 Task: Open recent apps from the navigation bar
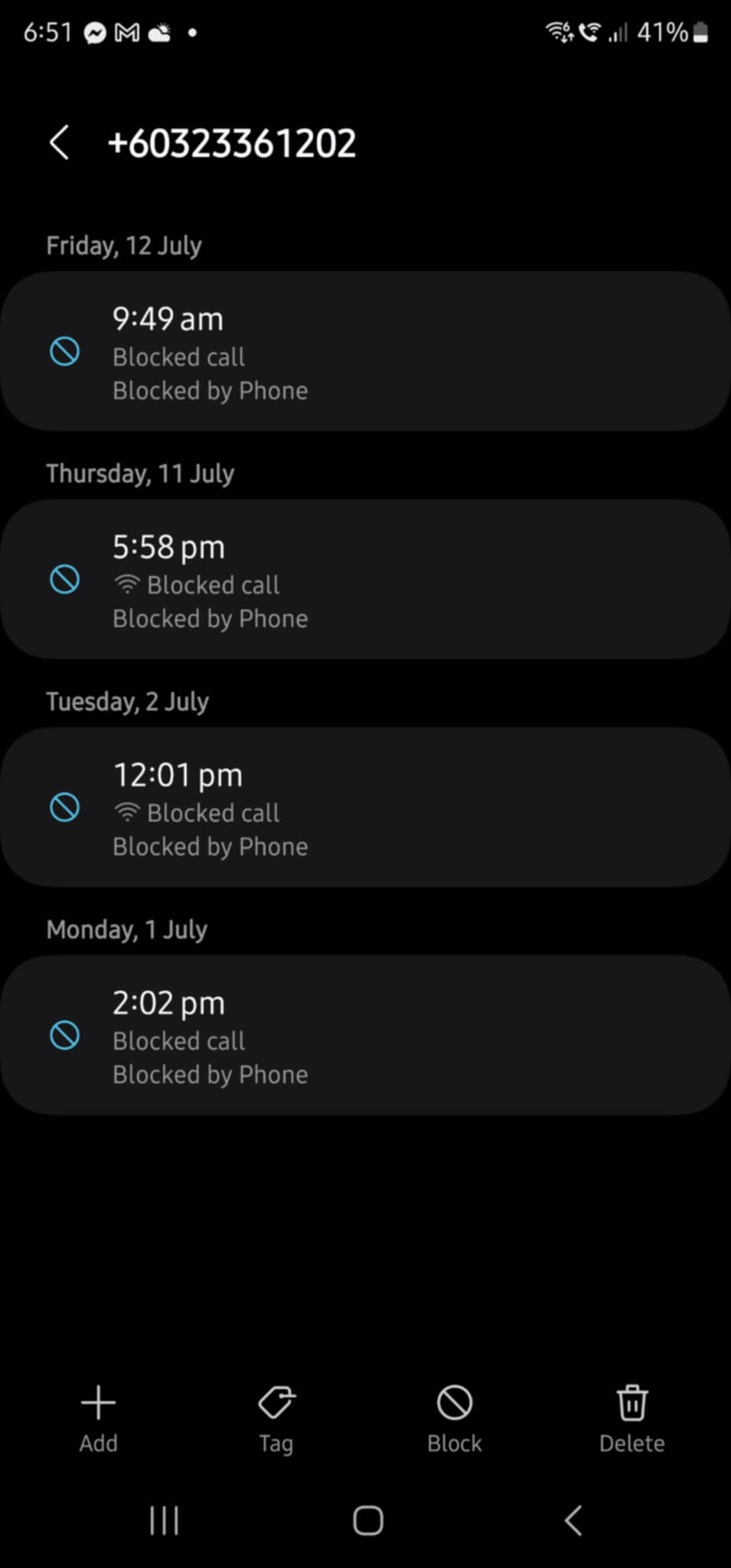pyautogui.click(x=164, y=1521)
